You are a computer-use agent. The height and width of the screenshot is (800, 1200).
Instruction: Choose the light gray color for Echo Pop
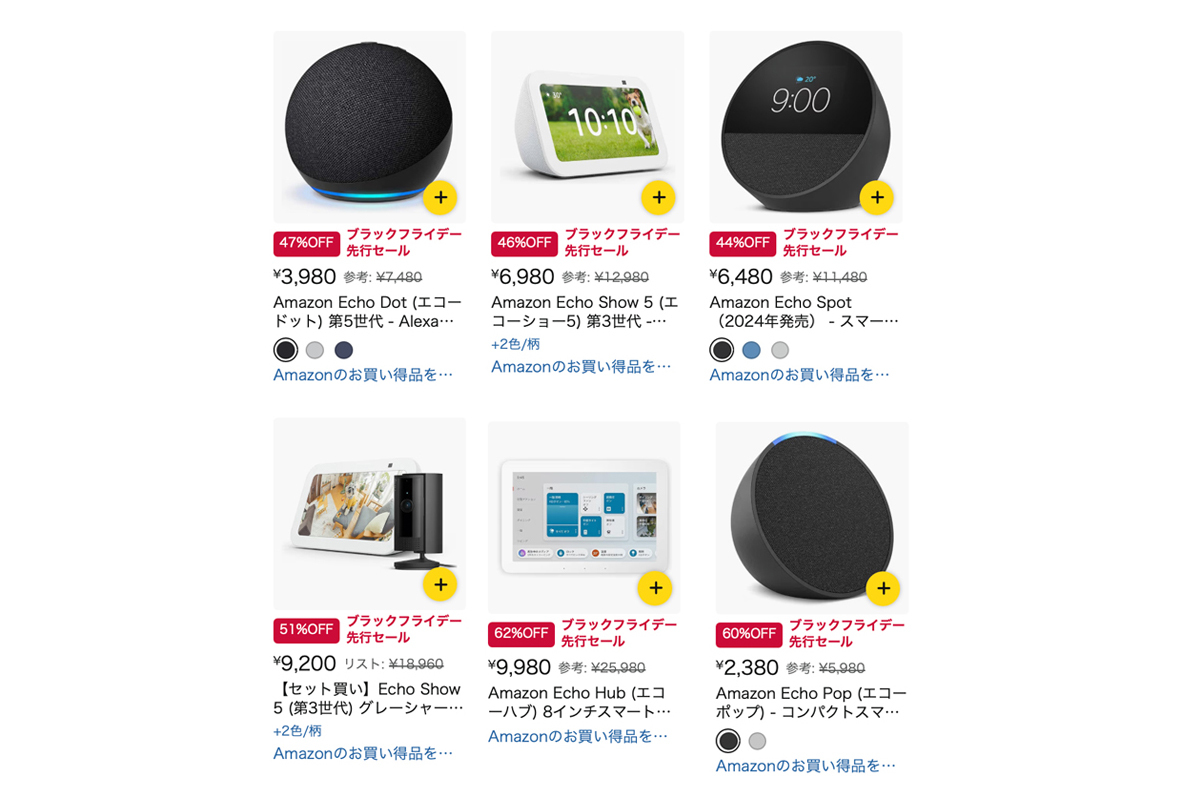(x=757, y=741)
